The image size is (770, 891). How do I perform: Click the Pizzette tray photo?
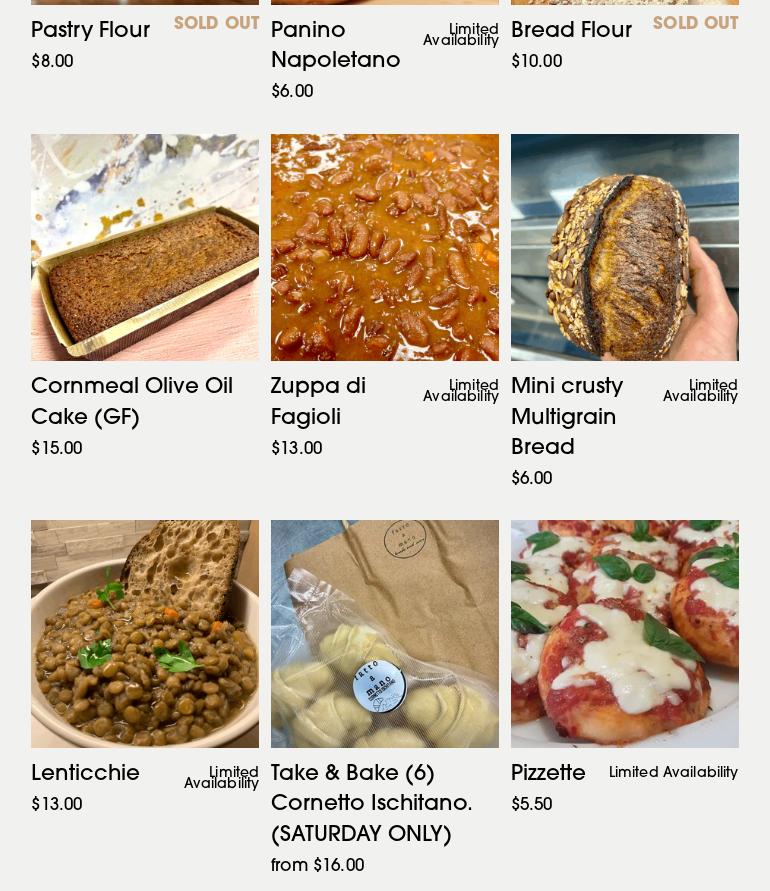click(x=625, y=634)
